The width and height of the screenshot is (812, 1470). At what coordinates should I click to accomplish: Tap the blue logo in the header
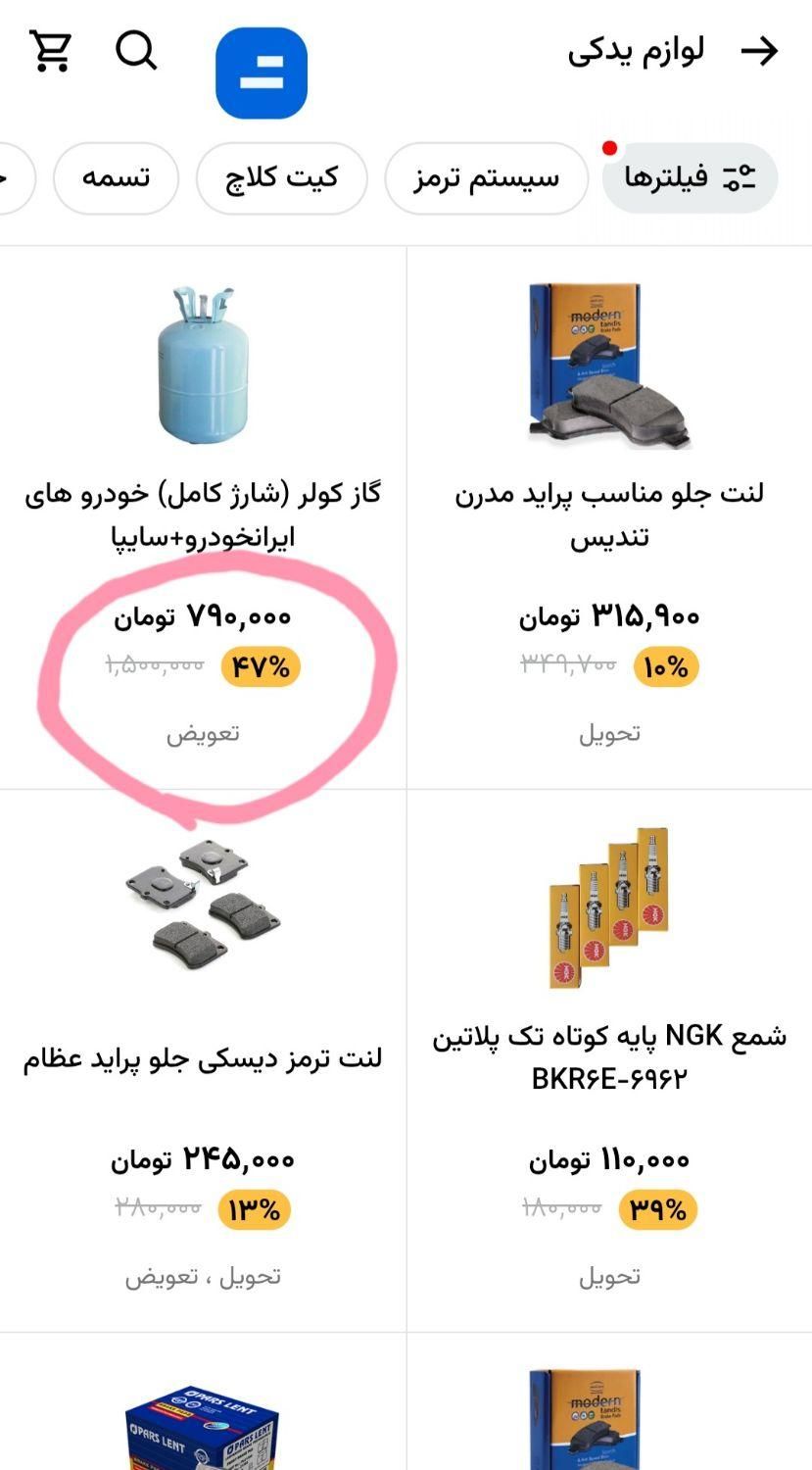(x=262, y=73)
